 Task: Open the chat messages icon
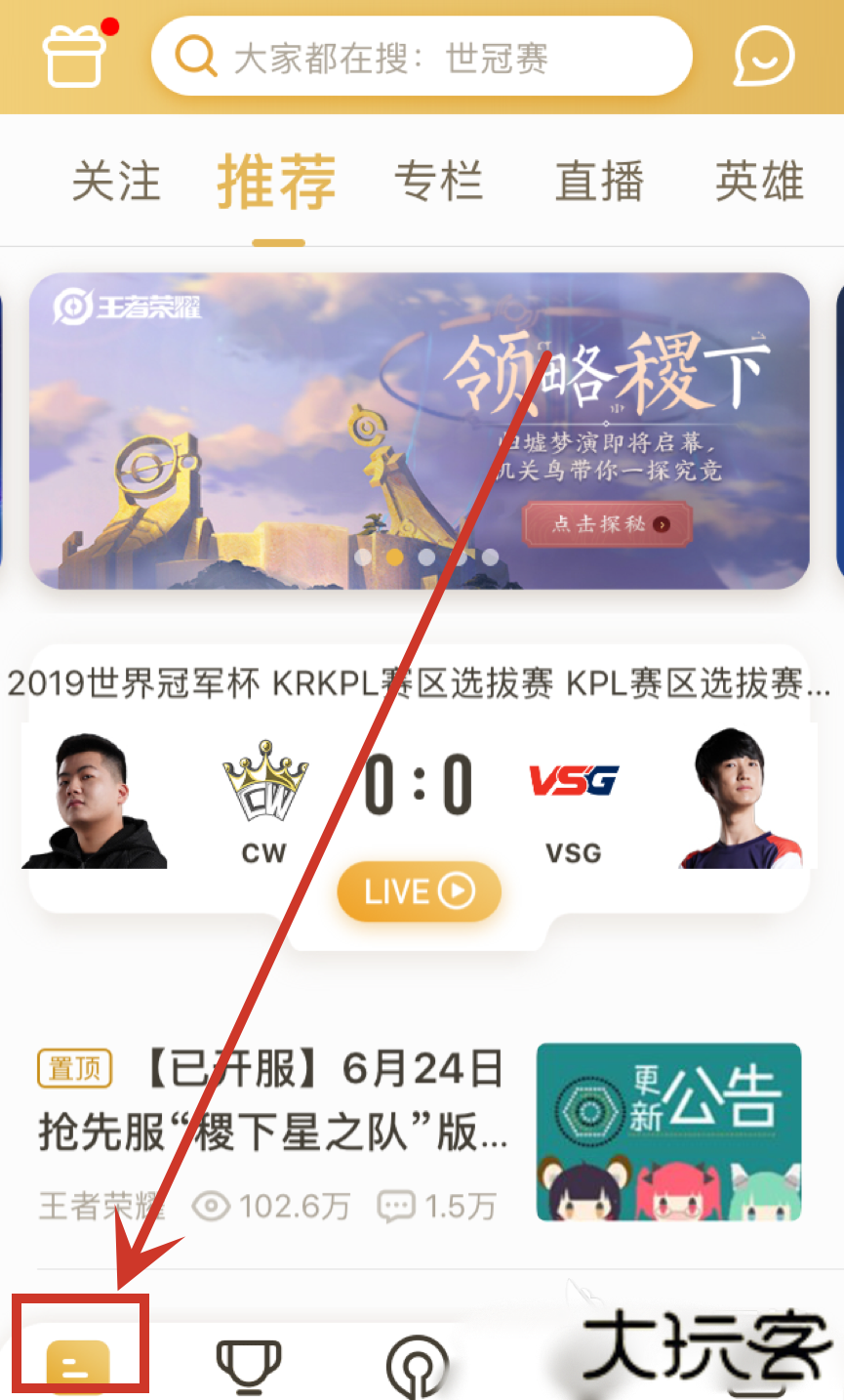763,56
